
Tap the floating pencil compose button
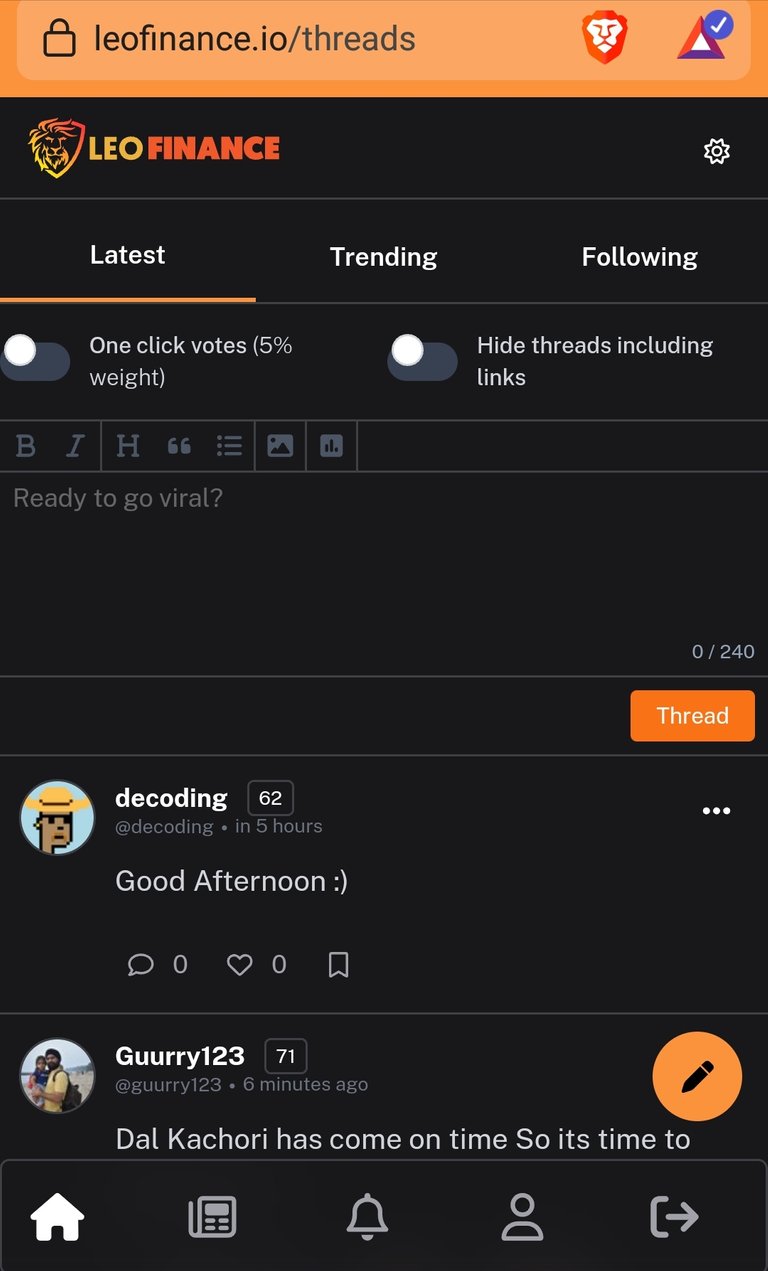697,1077
